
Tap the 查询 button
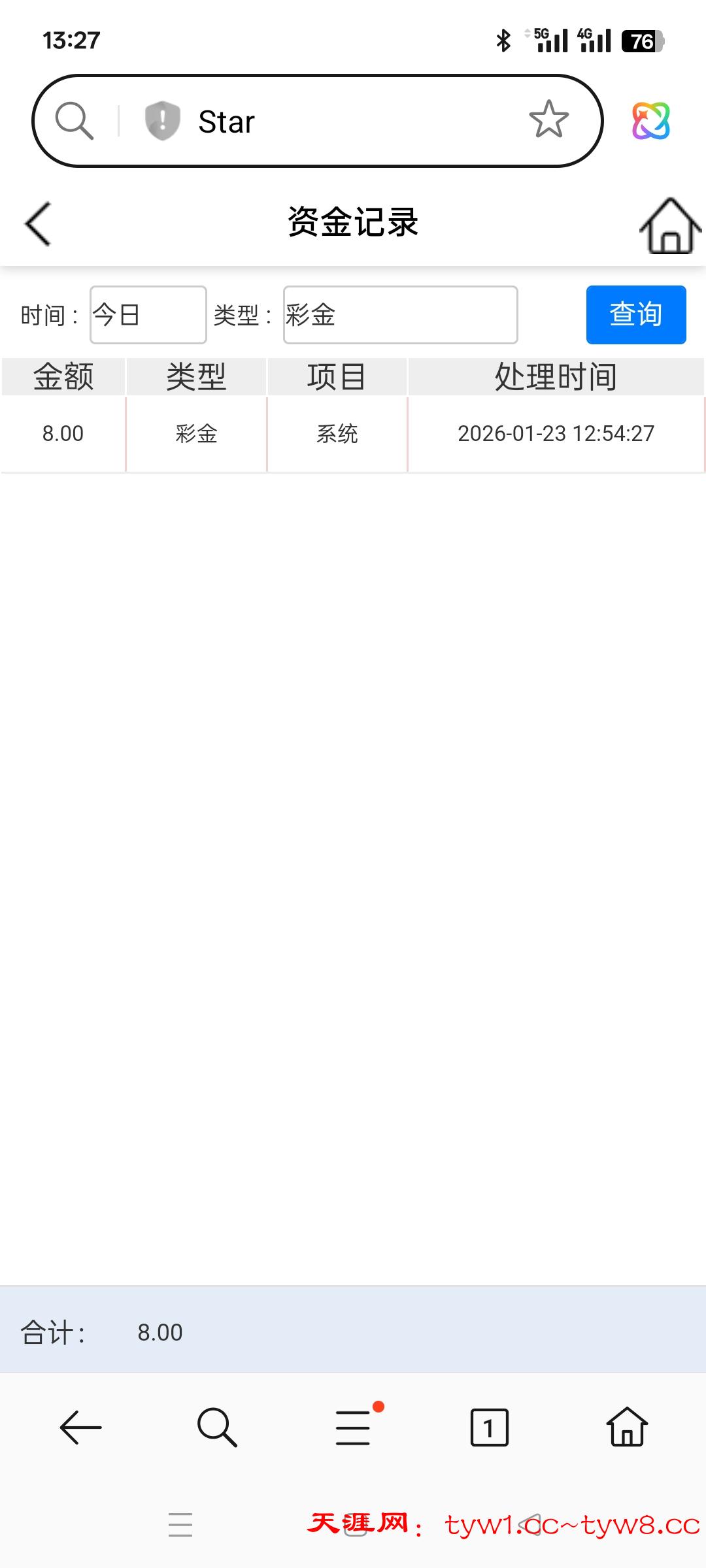635,315
